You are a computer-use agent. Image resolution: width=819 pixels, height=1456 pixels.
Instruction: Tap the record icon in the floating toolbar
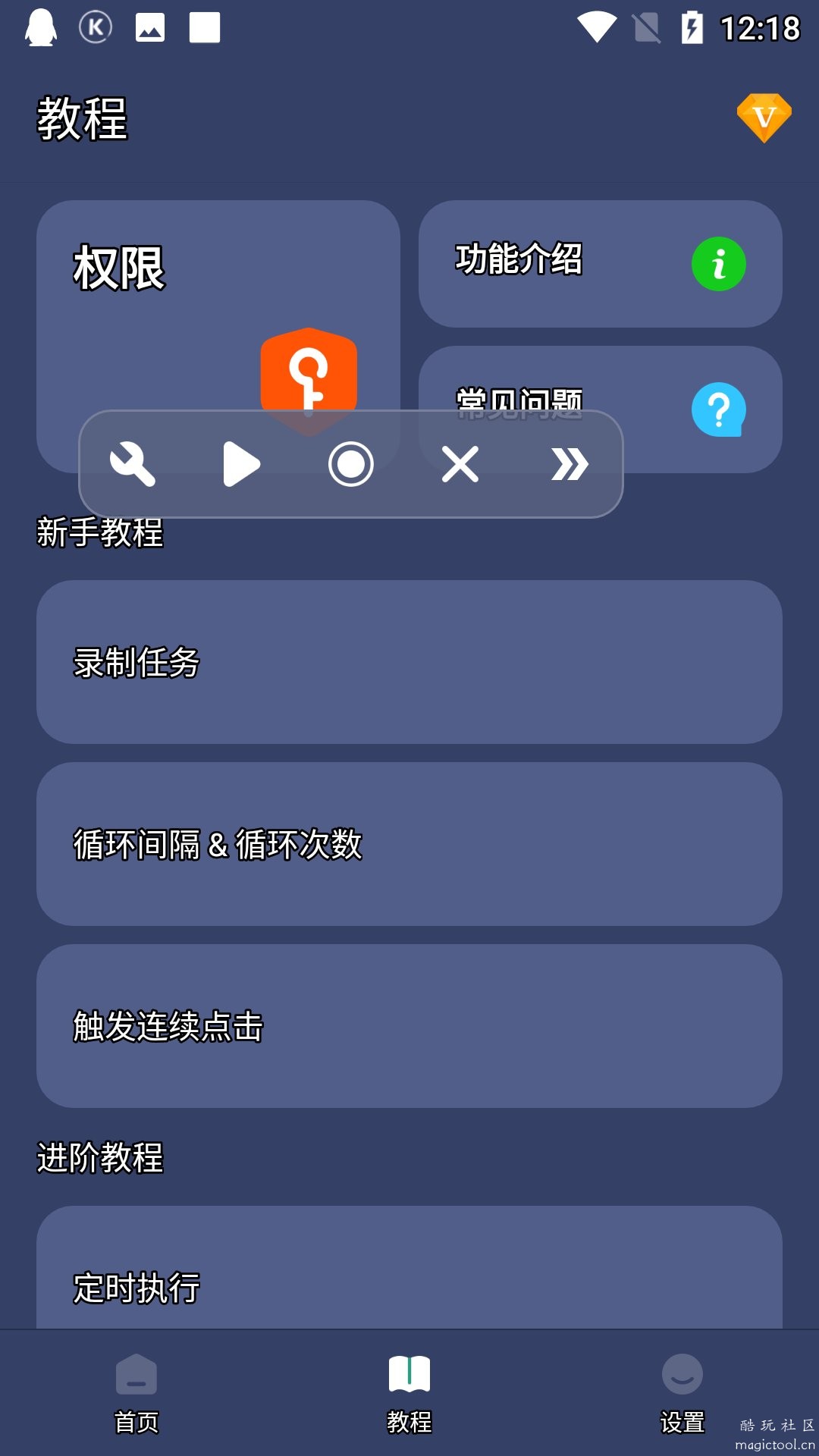(x=350, y=463)
